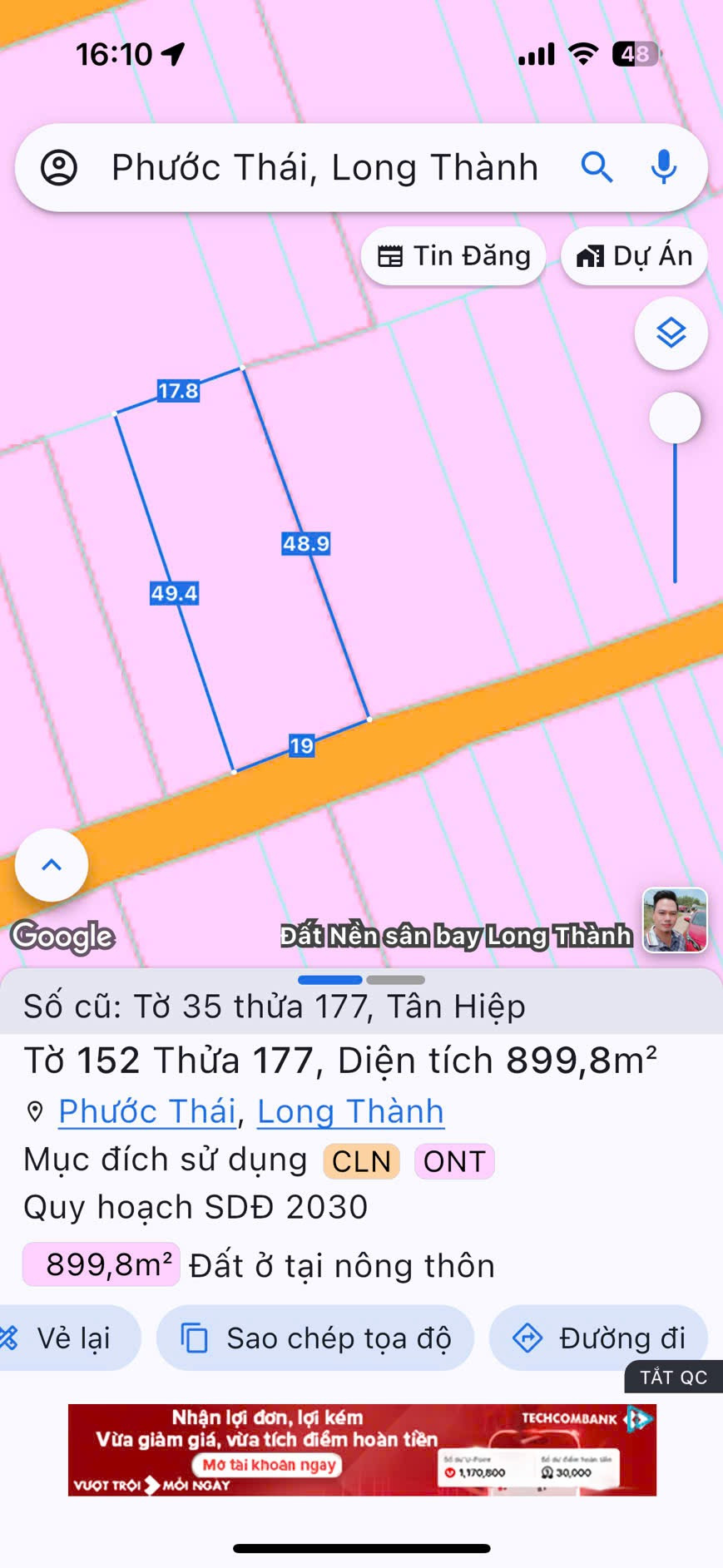Open the Đất Nền sân bay Long Thành avatar
Viewport: 723px width, 1568px height.
click(675, 920)
